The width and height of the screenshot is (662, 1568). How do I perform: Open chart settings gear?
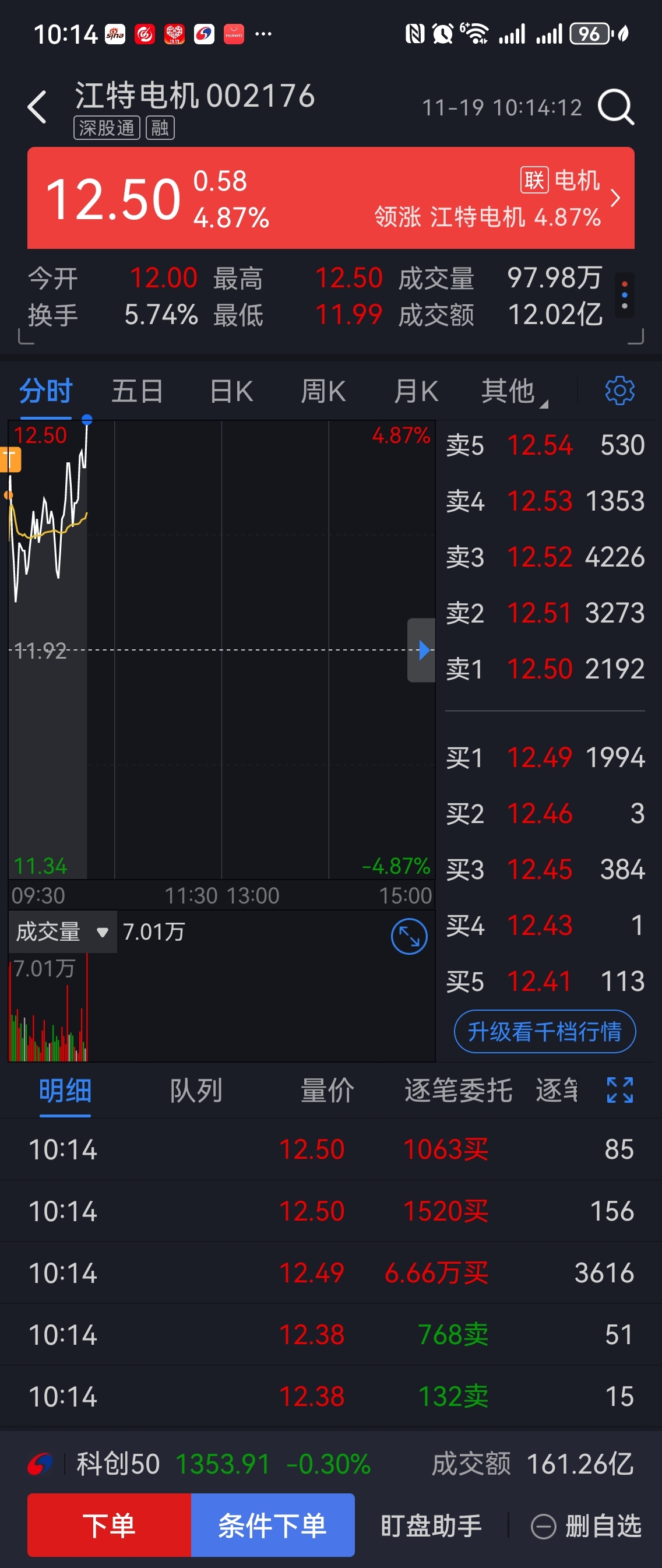tap(619, 391)
